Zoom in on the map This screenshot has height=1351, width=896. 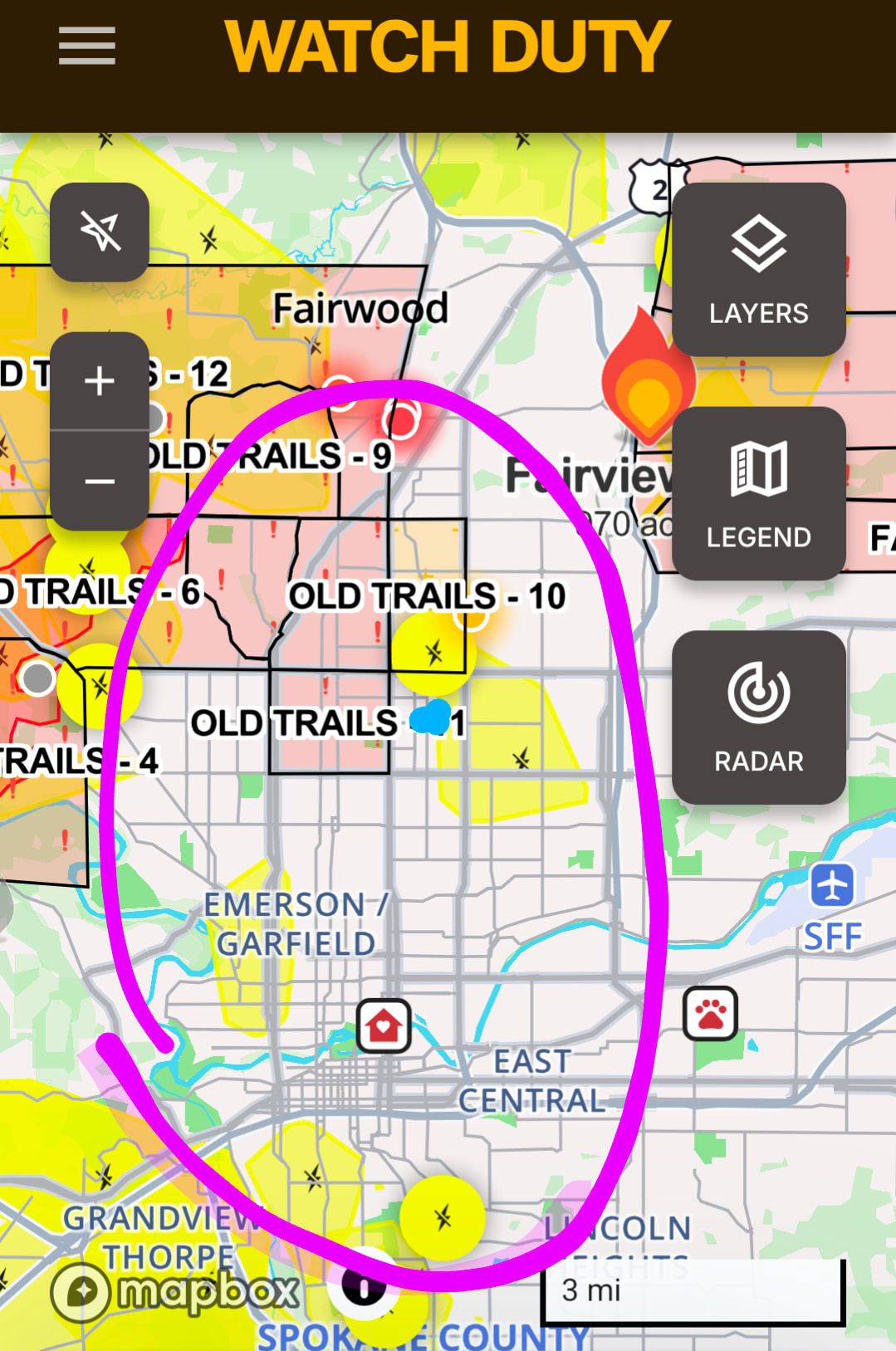pos(100,381)
